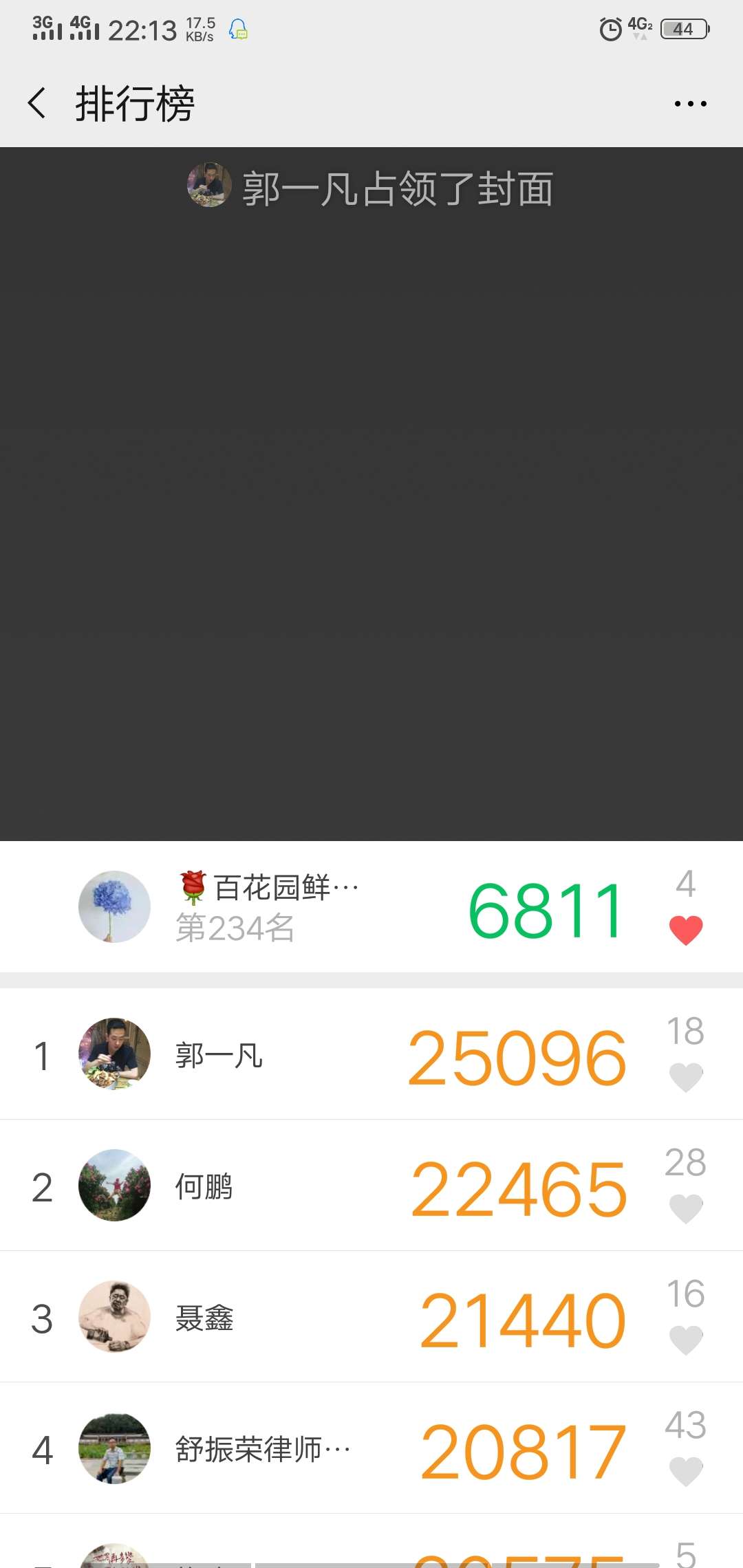Open 郭一凡's avatar in rank 1
The width and height of the screenshot is (743, 1568).
point(114,1056)
